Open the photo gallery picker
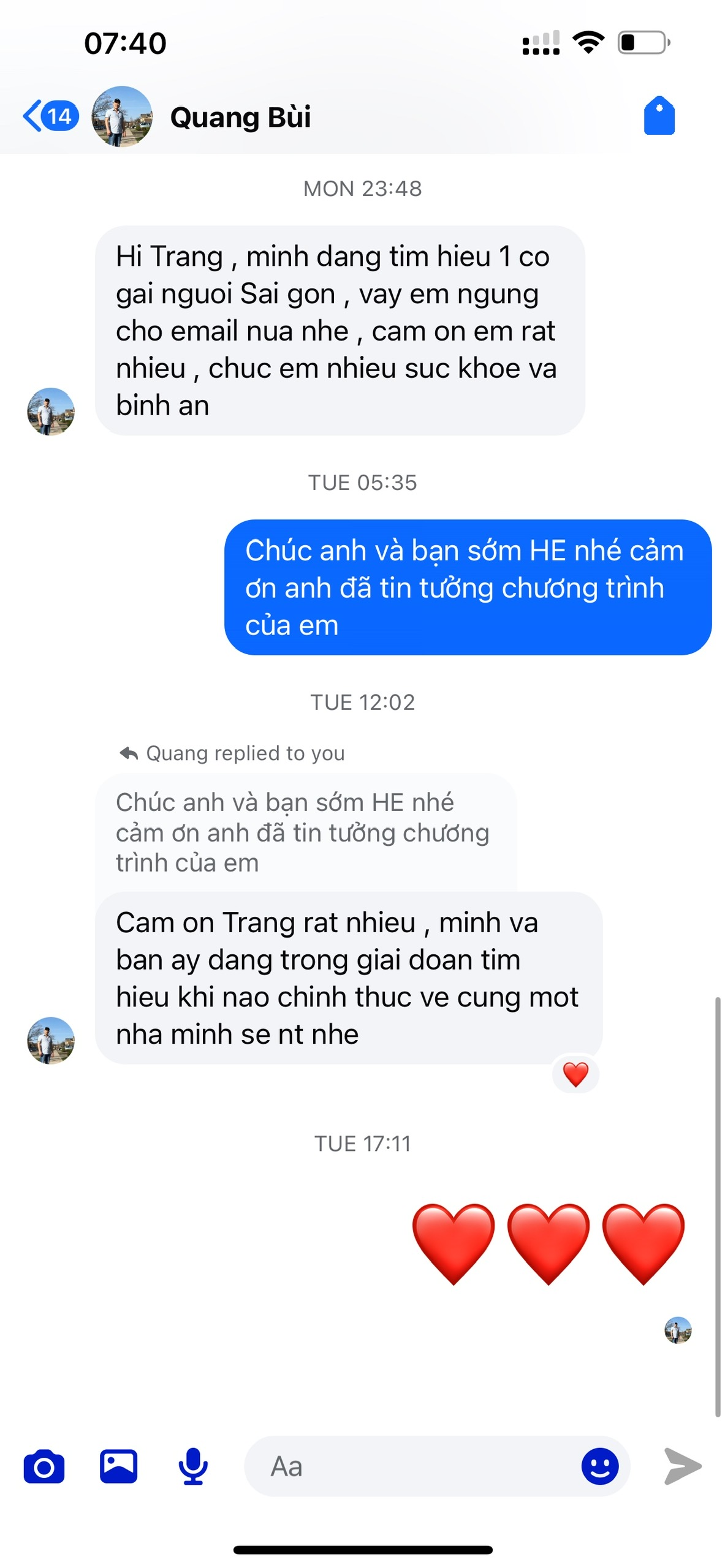This screenshot has width=725, height=1568. [118, 1466]
